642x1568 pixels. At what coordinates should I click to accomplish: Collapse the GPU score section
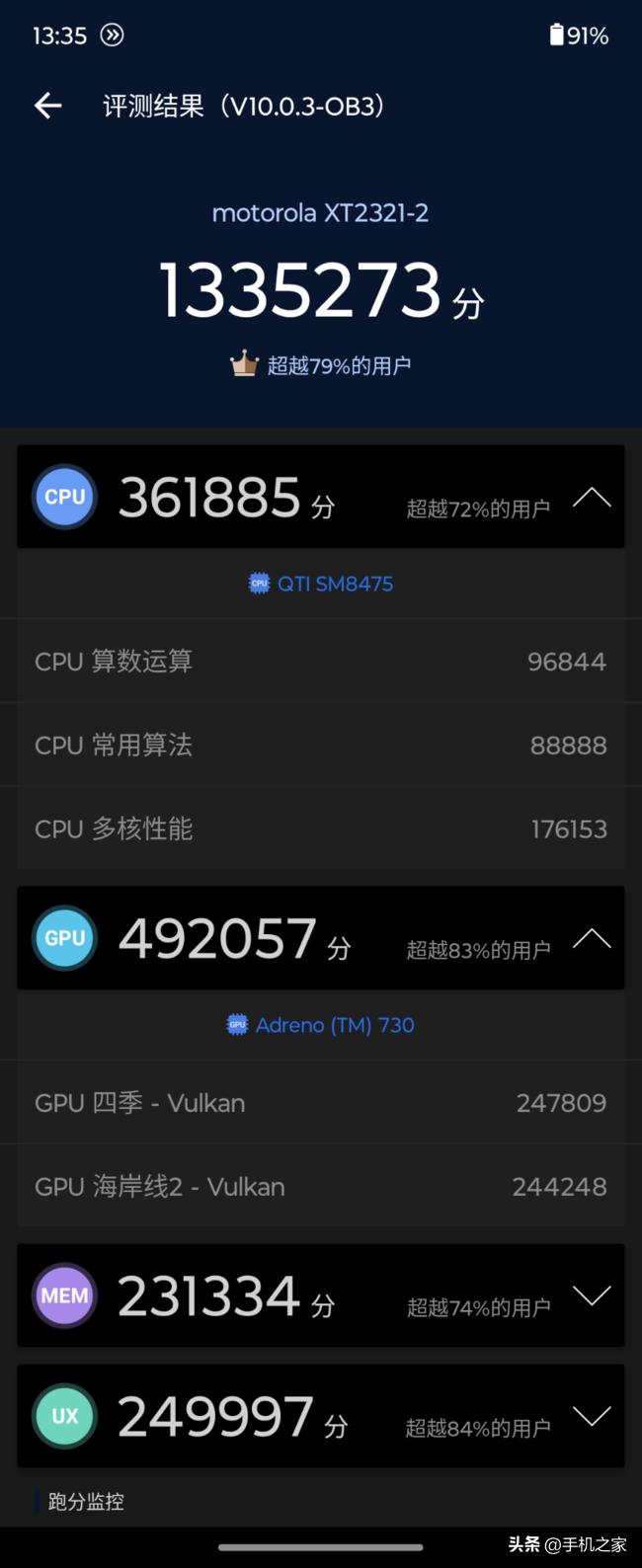[x=591, y=938]
